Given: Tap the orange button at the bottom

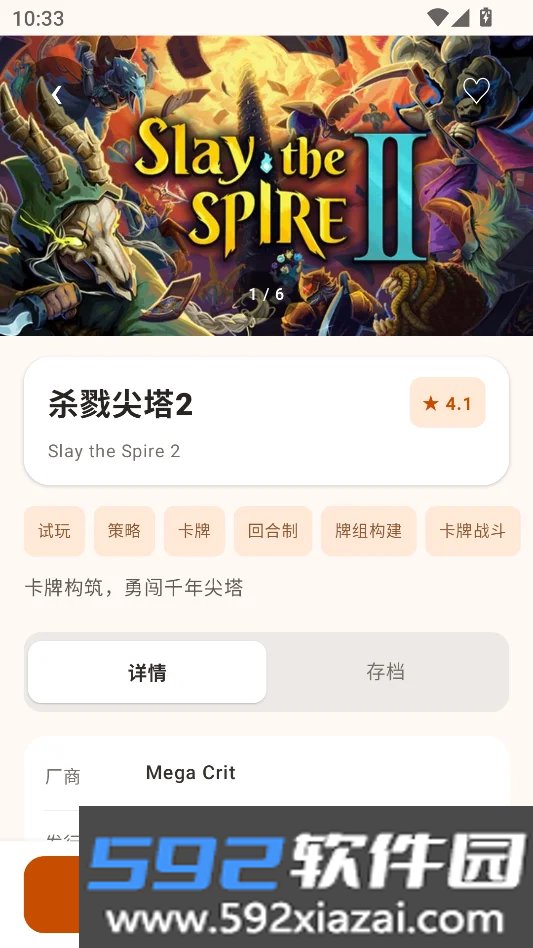Looking at the screenshot, I should (52, 894).
